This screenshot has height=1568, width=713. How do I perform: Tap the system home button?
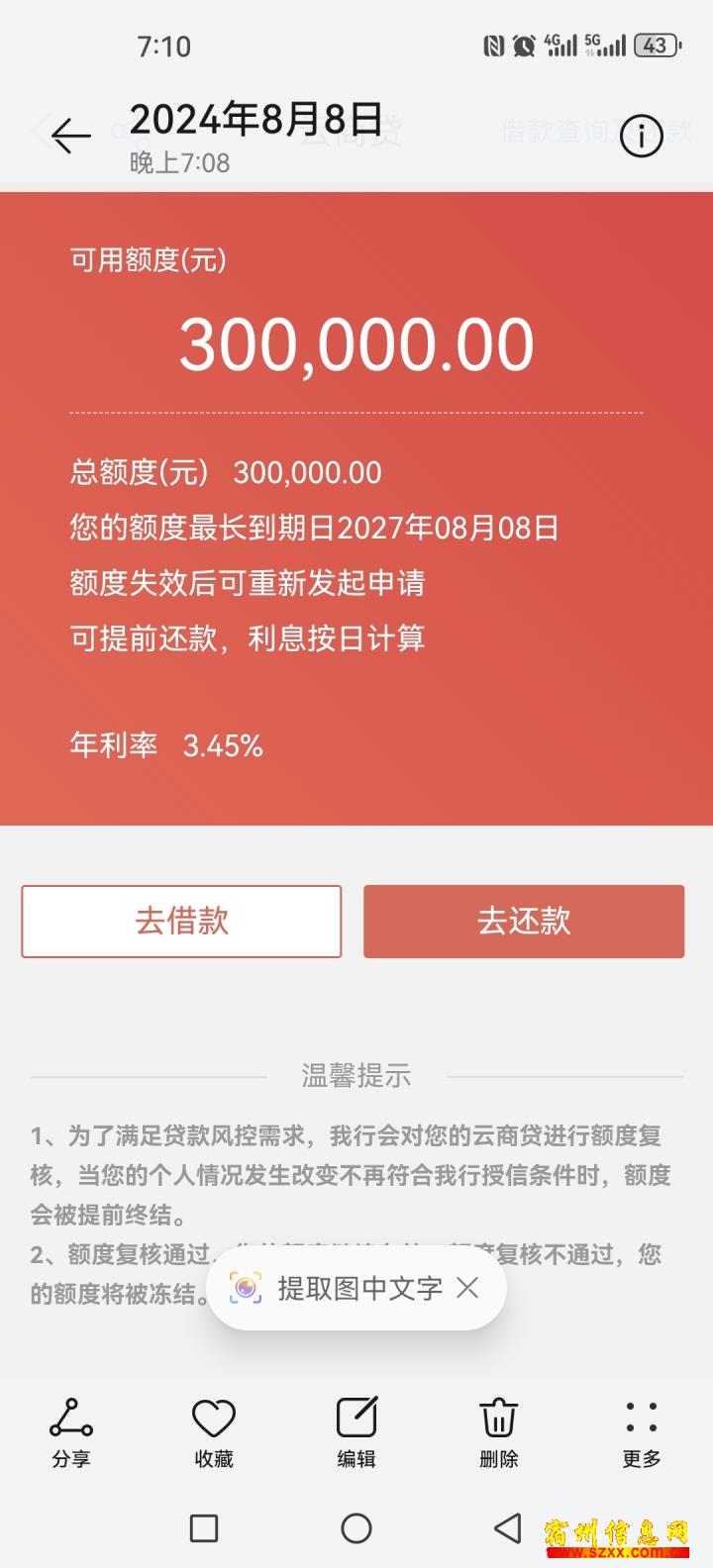(356, 1528)
